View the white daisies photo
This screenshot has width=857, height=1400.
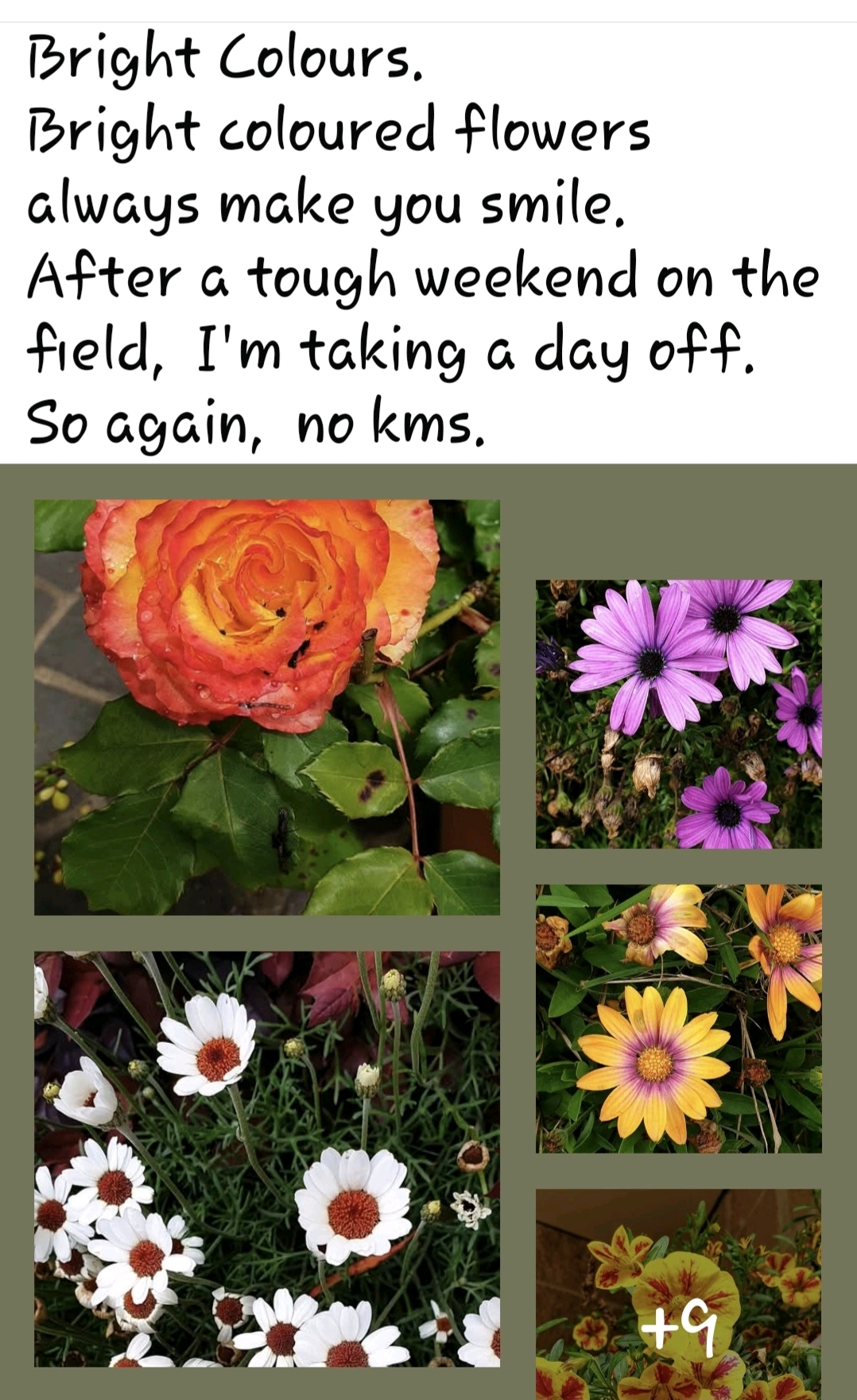point(267,1158)
